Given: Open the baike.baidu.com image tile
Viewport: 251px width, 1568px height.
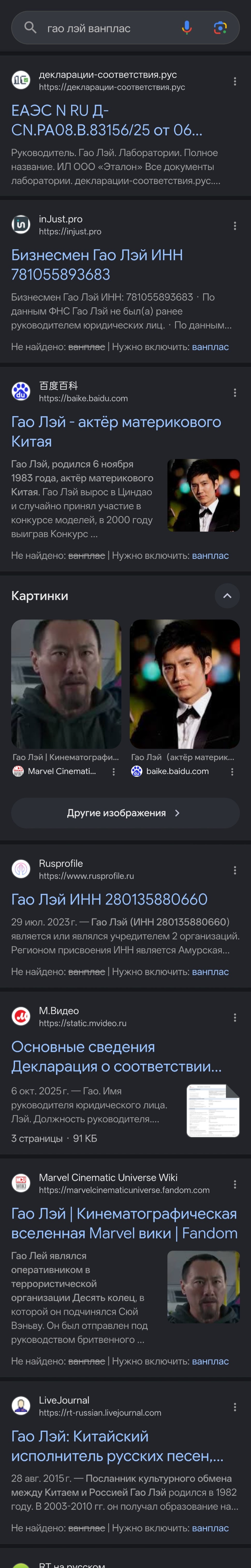Looking at the screenshot, I should pos(185,697).
